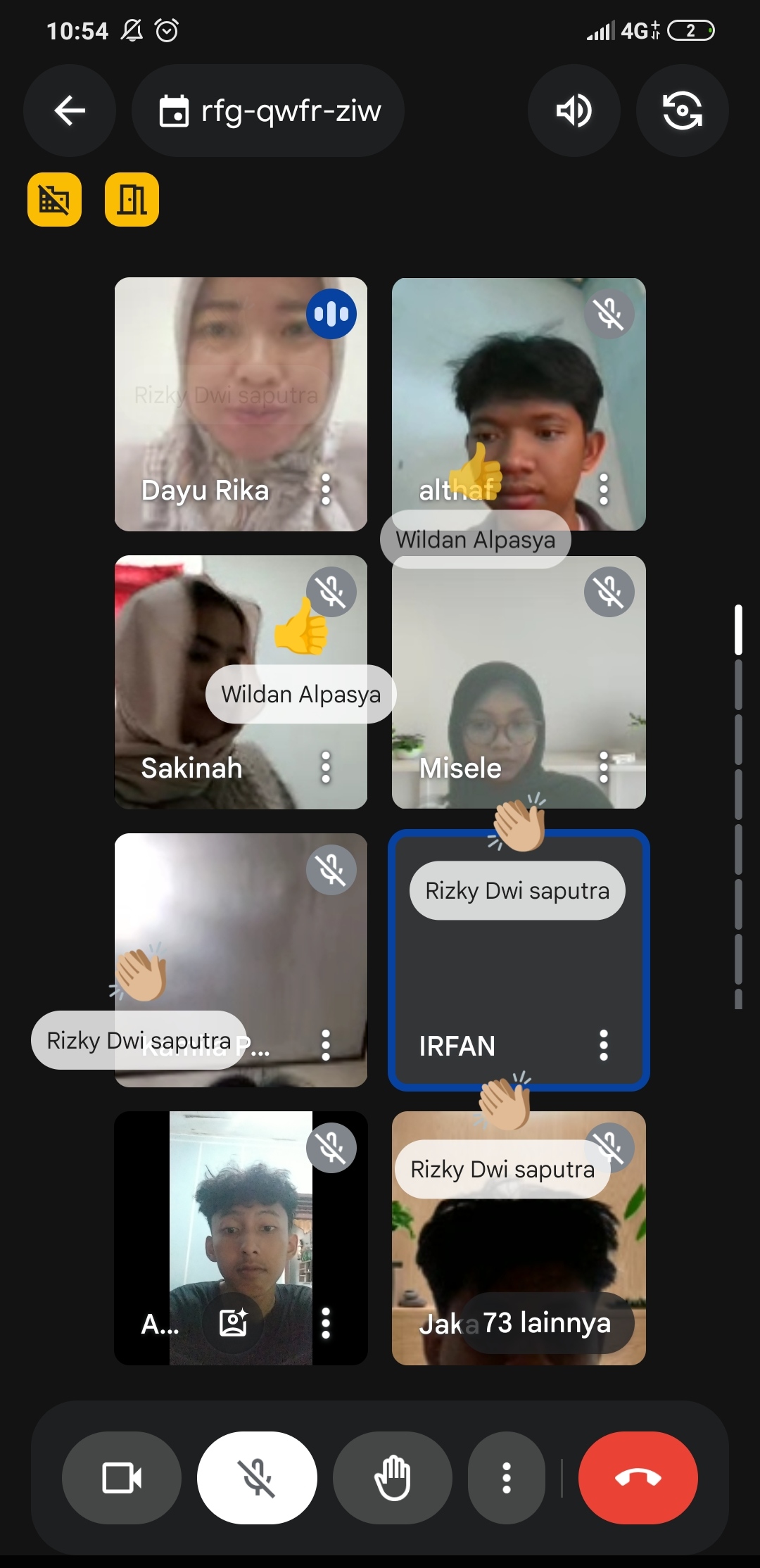Open the yellow crossed-out building indicator
The width and height of the screenshot is (760, 1568).
click(54, 199)
